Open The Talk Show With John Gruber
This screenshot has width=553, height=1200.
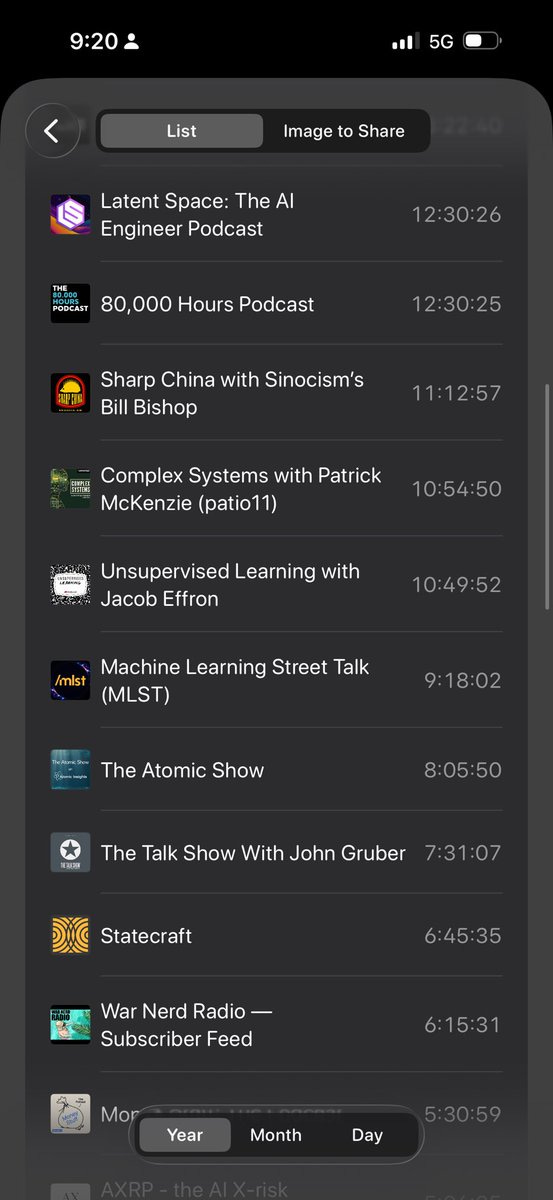point(276,853)
